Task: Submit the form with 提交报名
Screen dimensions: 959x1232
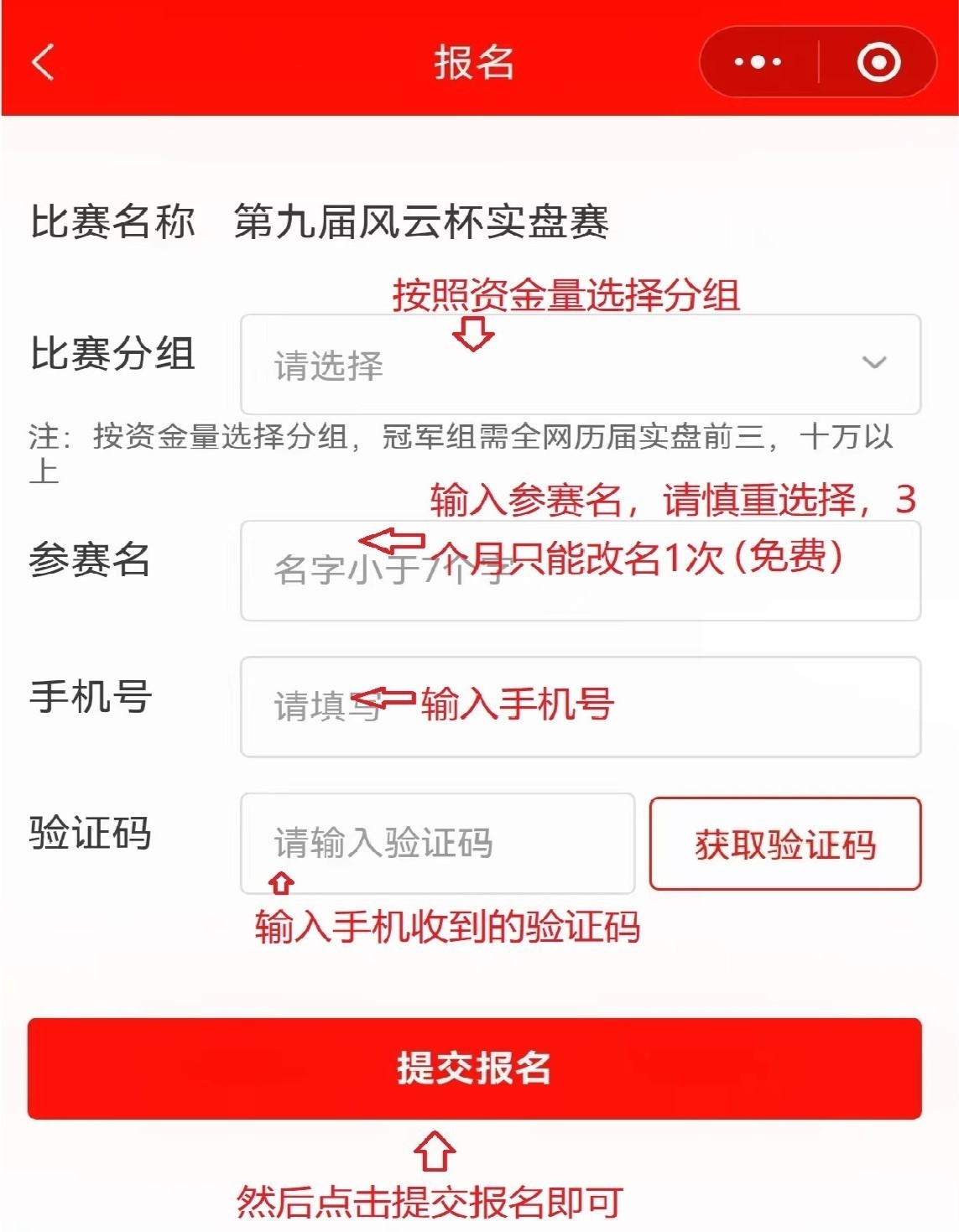Action: 475,1068
